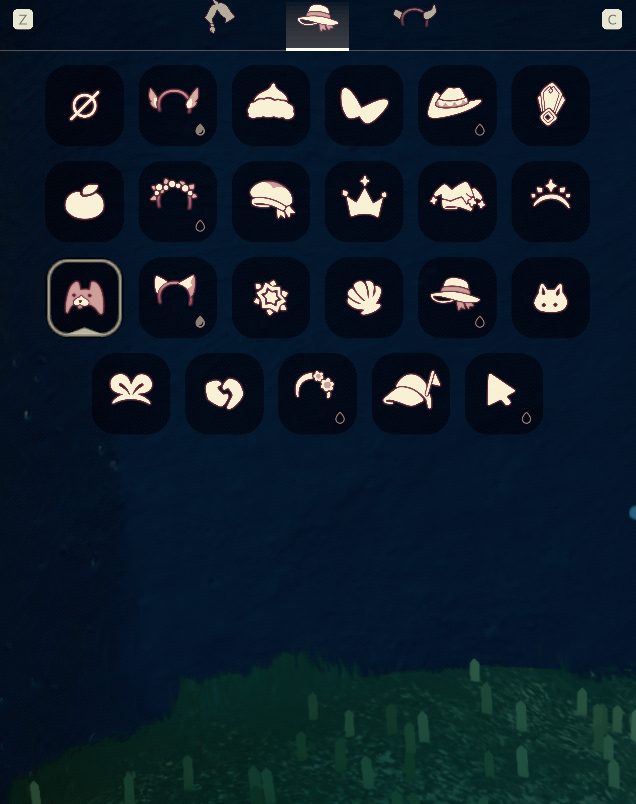The image size is (636, 804).
Task: Select the cursor arrow headpiece
Action: tap(503, 393)
